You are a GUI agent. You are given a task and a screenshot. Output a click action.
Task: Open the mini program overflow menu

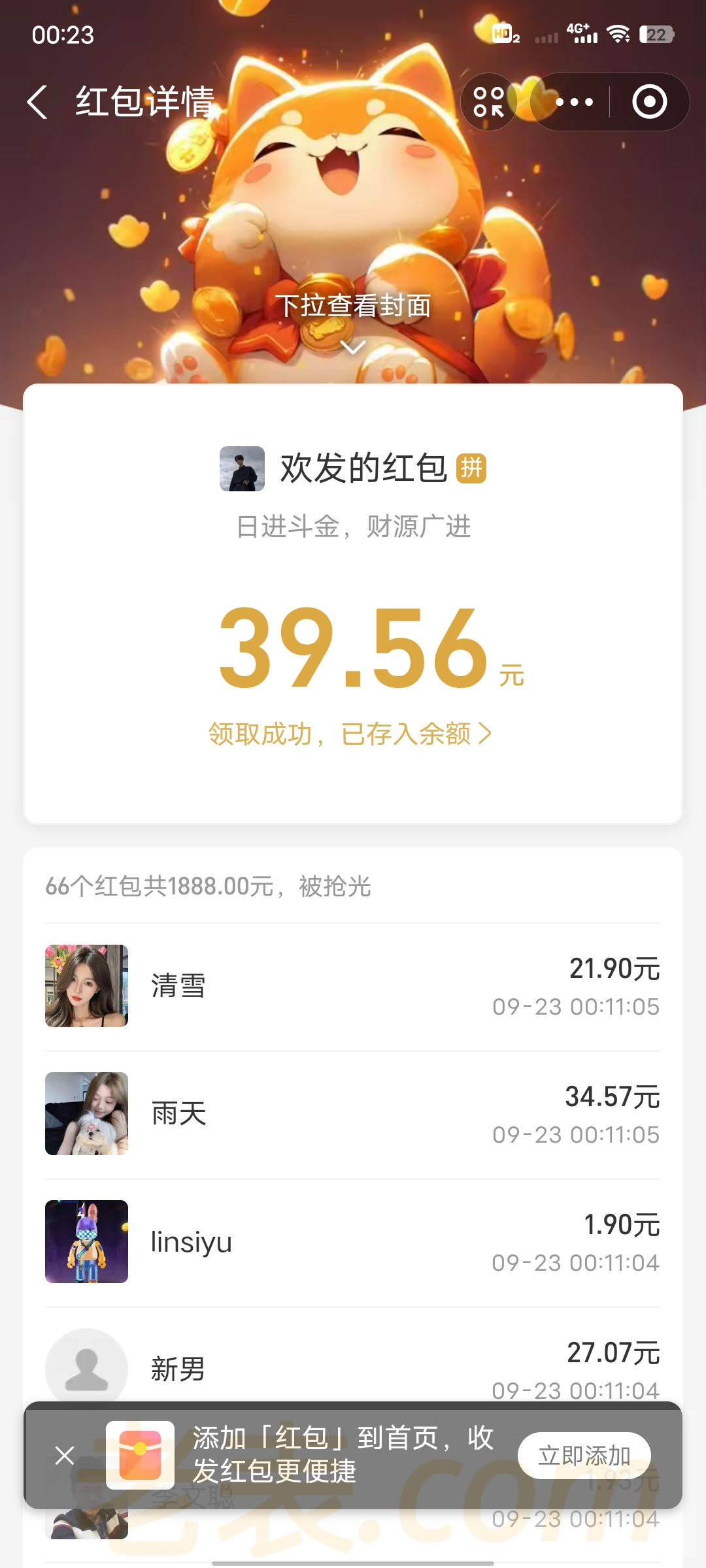574,103
